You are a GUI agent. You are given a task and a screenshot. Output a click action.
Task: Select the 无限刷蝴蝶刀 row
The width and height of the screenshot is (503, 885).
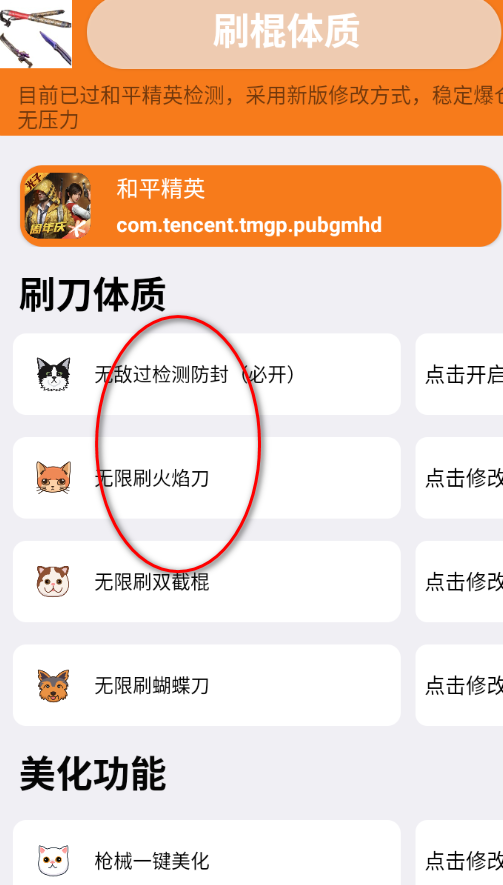[207, 685]
